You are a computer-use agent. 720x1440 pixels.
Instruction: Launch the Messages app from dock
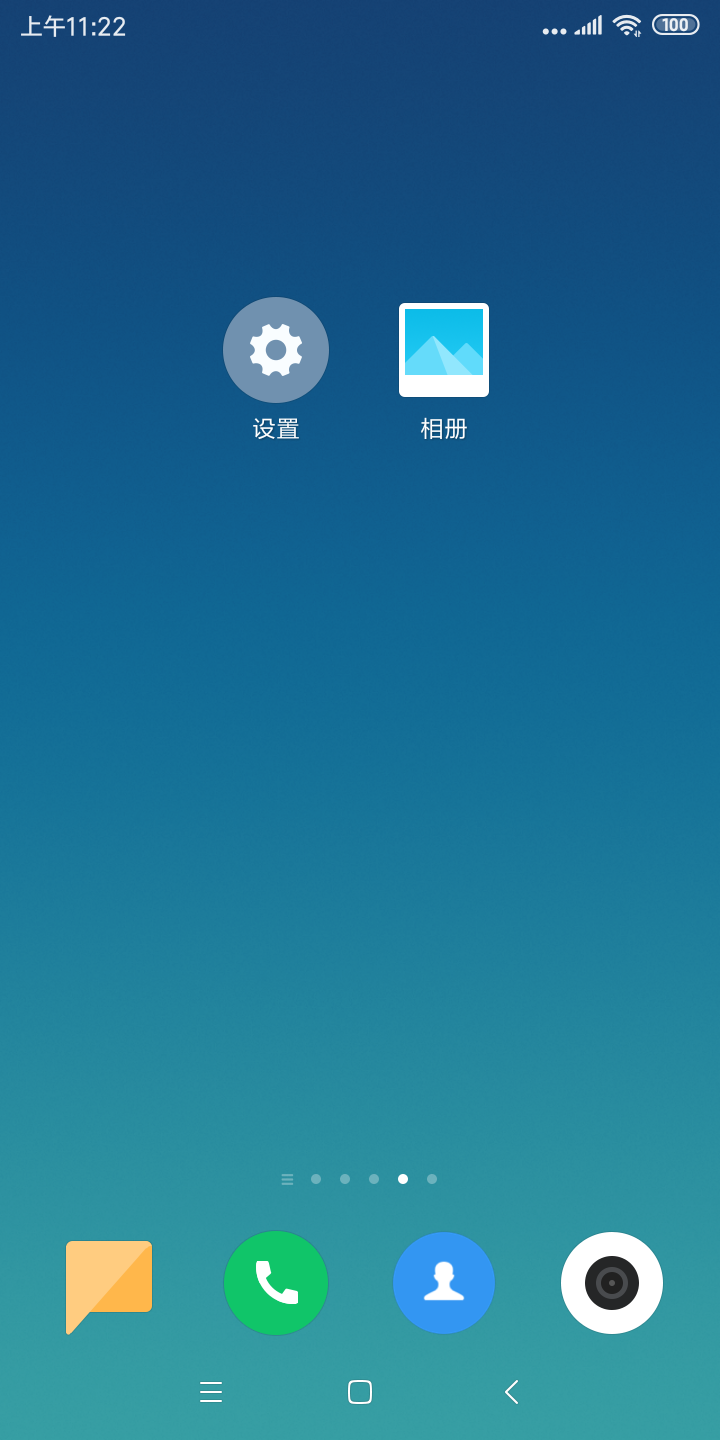click(x=108, y=1284)
